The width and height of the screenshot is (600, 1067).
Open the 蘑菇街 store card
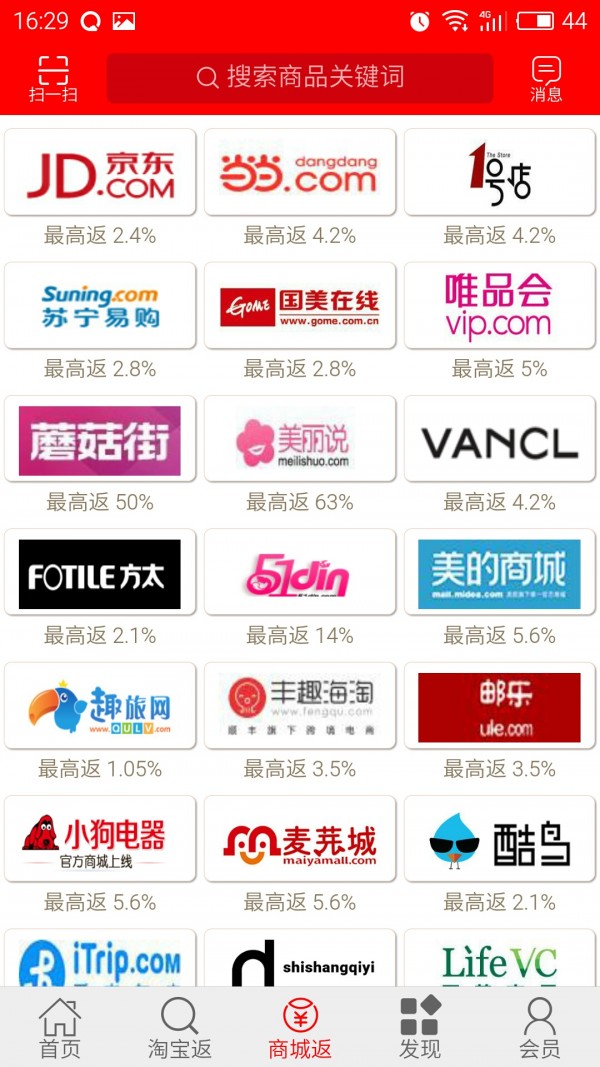[100, 439]
